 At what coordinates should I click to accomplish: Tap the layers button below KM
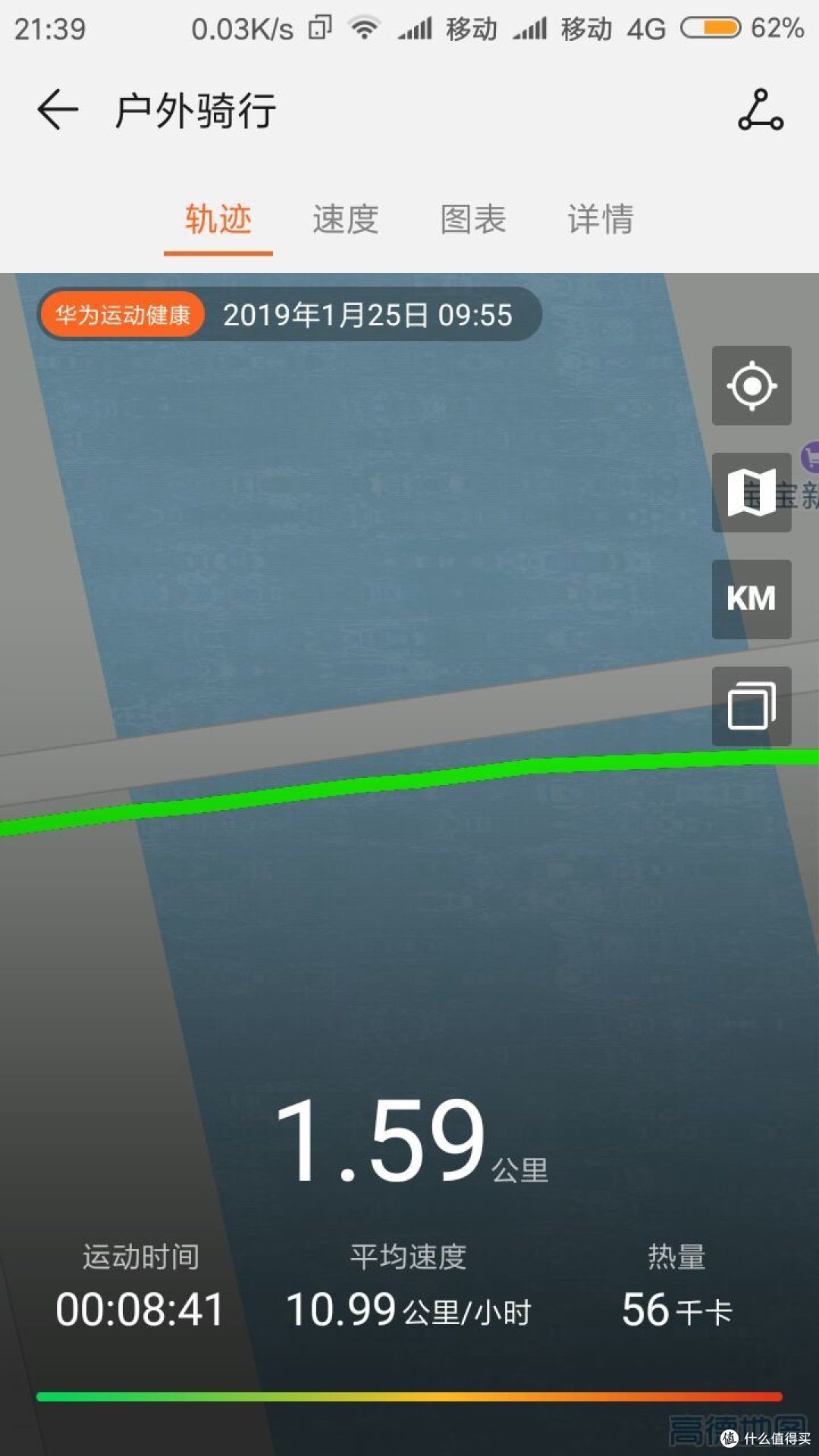pos(752,706)
